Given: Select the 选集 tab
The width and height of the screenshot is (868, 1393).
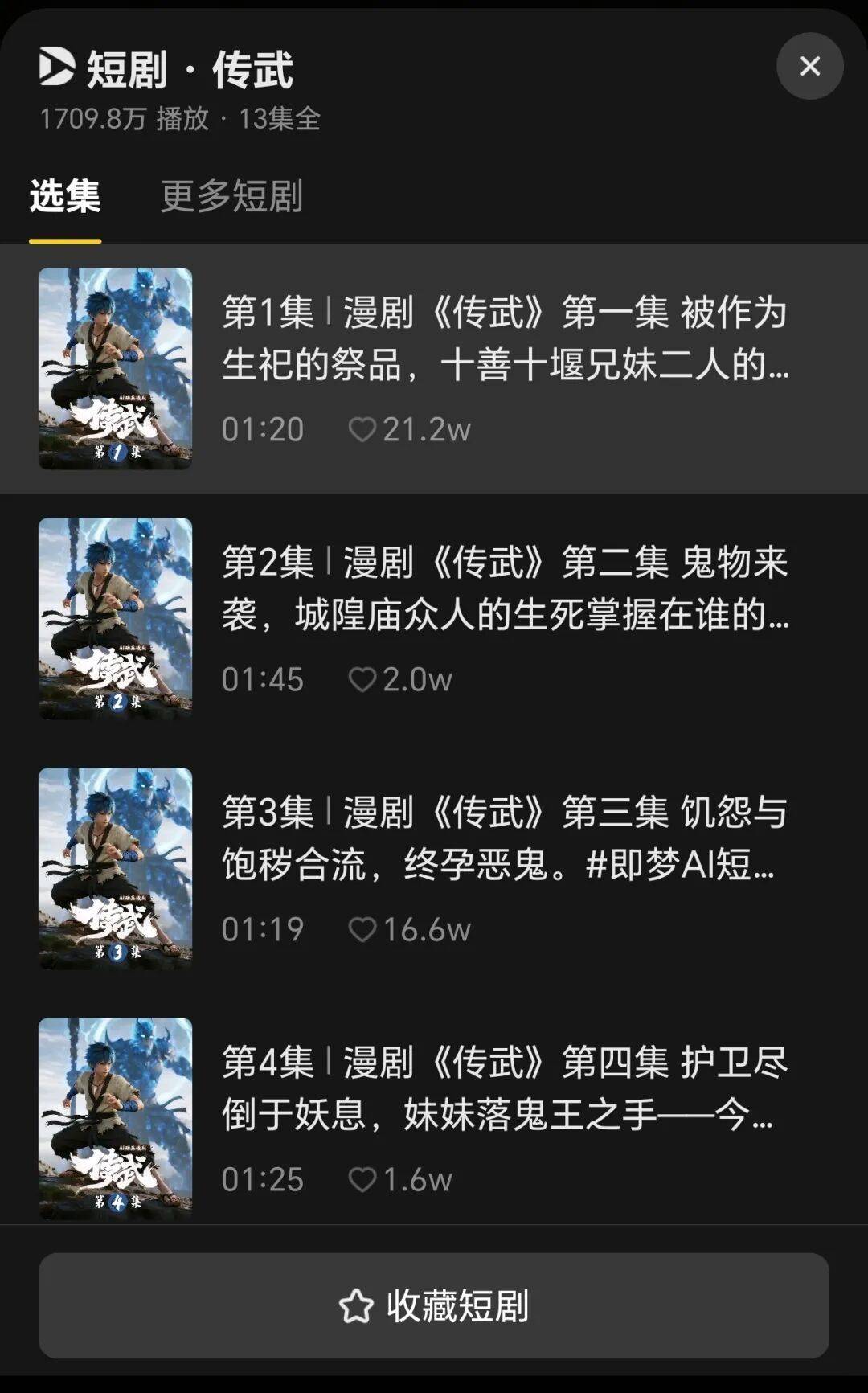Looking at the screenshot, I should (x=65, y=196).
